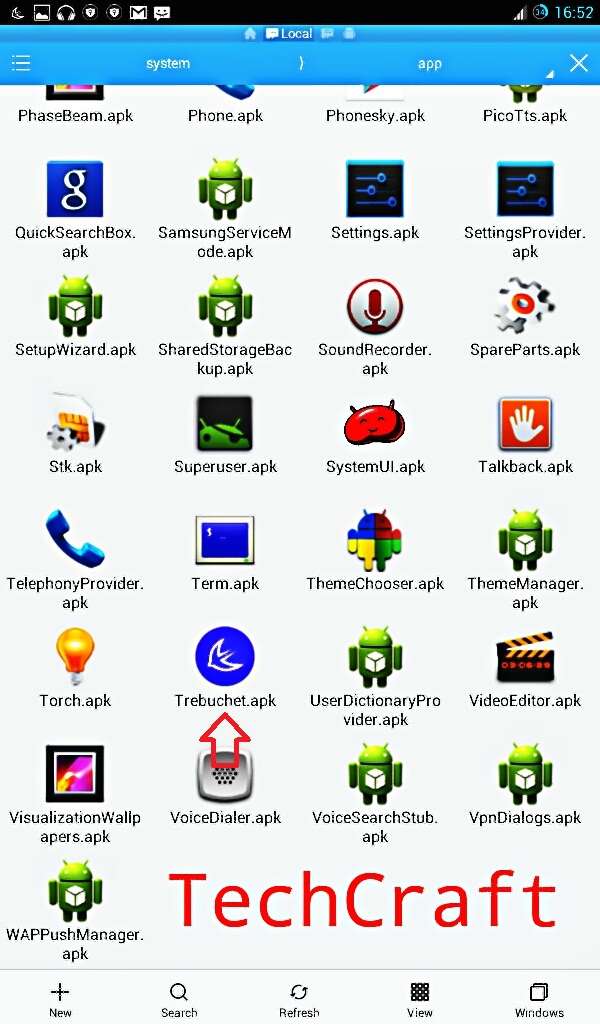
Task: Open the navigation drawer menu
Action: coord(21,63)
